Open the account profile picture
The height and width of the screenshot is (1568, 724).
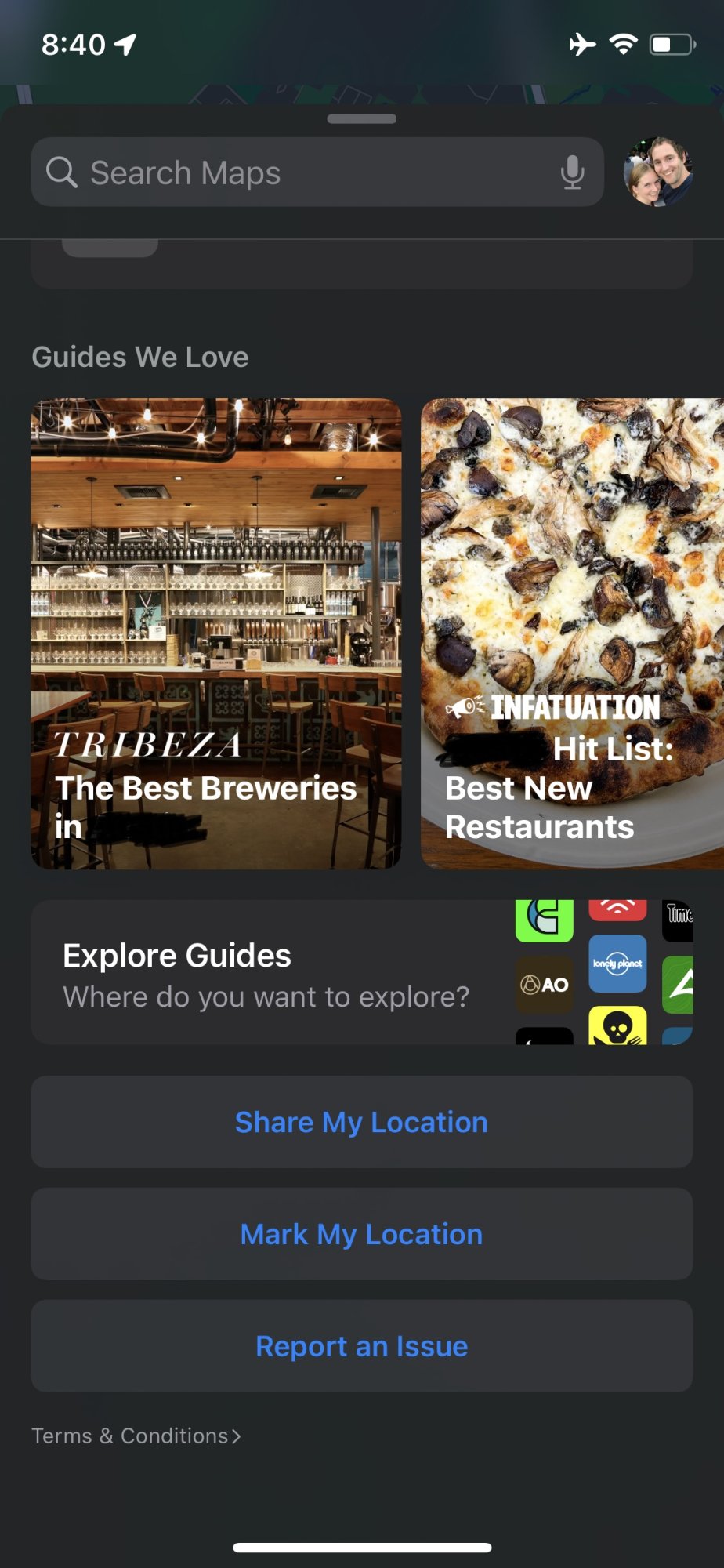click(x=658, y=172)
